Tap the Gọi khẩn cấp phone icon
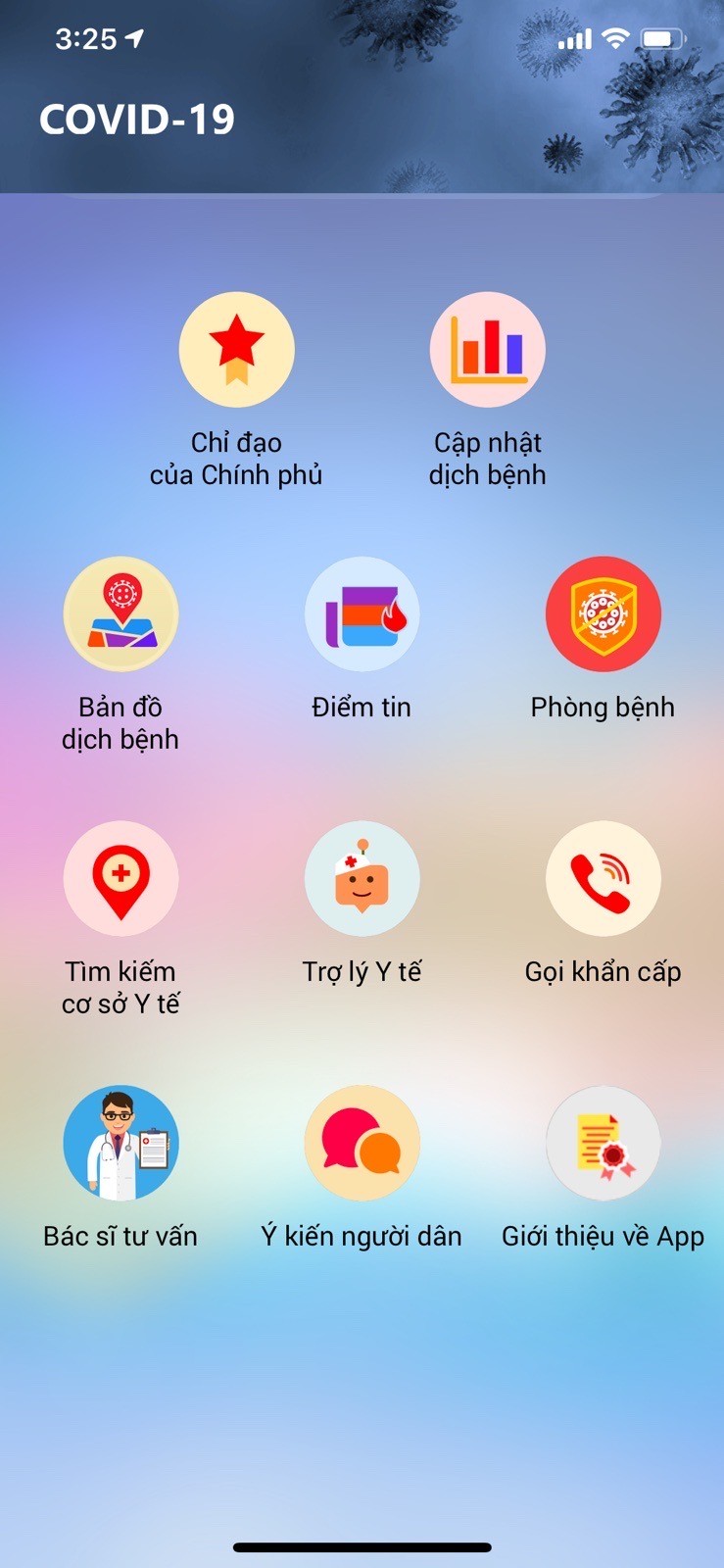The image size is (724, 1568). click(603, 878)
